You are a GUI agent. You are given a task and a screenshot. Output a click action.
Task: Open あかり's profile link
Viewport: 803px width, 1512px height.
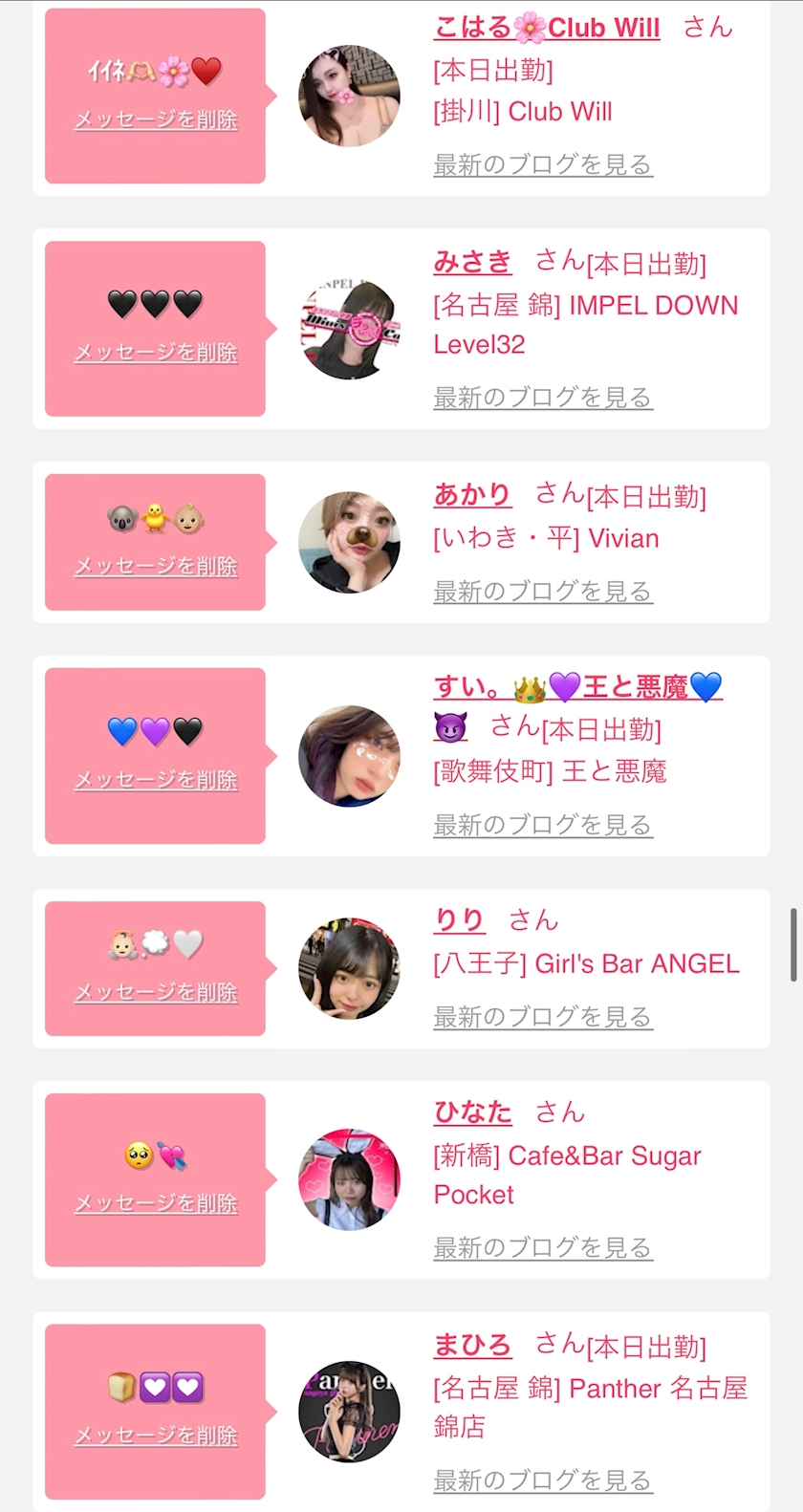coord(472,494)
